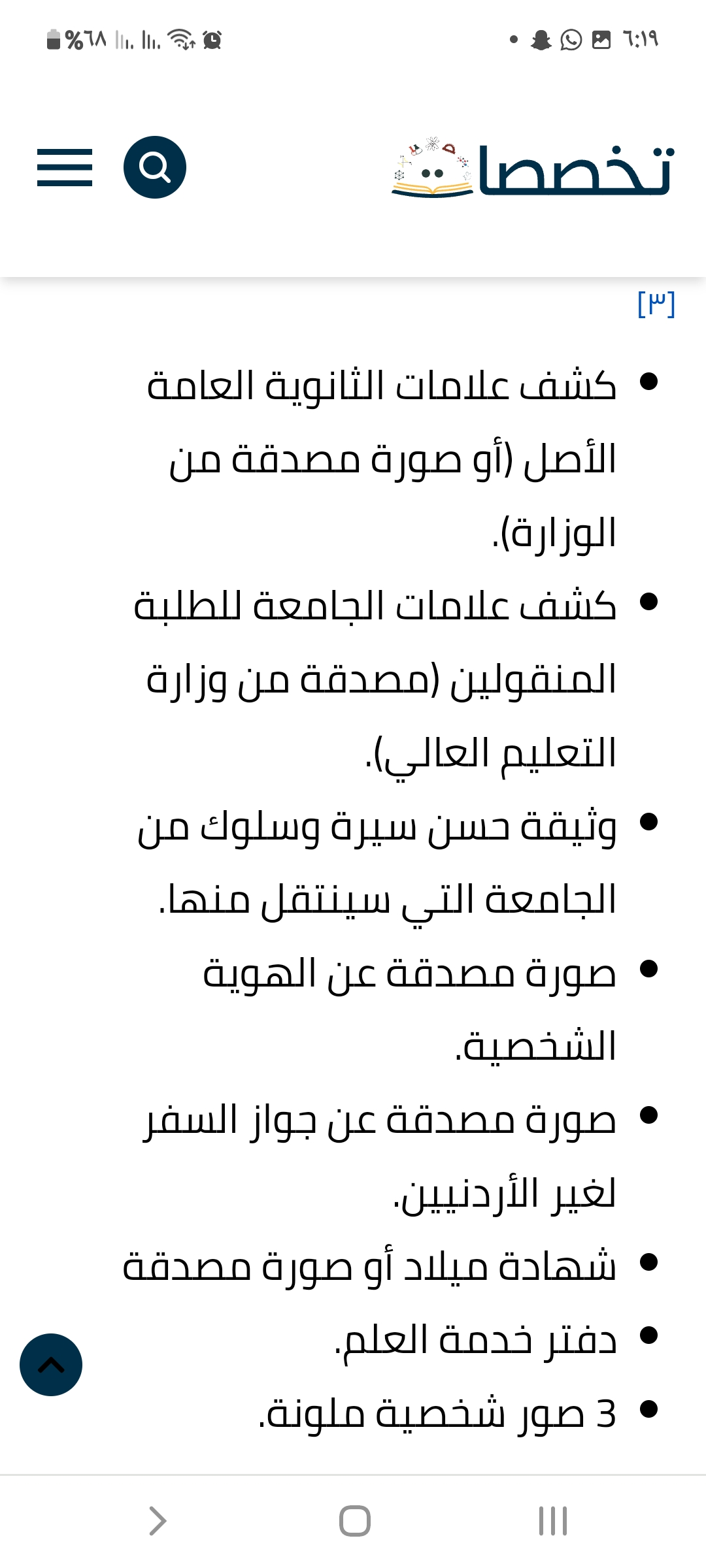Open recent apps from navigation bar
The image size is (706, 1568).
(x=552, y=1521)
